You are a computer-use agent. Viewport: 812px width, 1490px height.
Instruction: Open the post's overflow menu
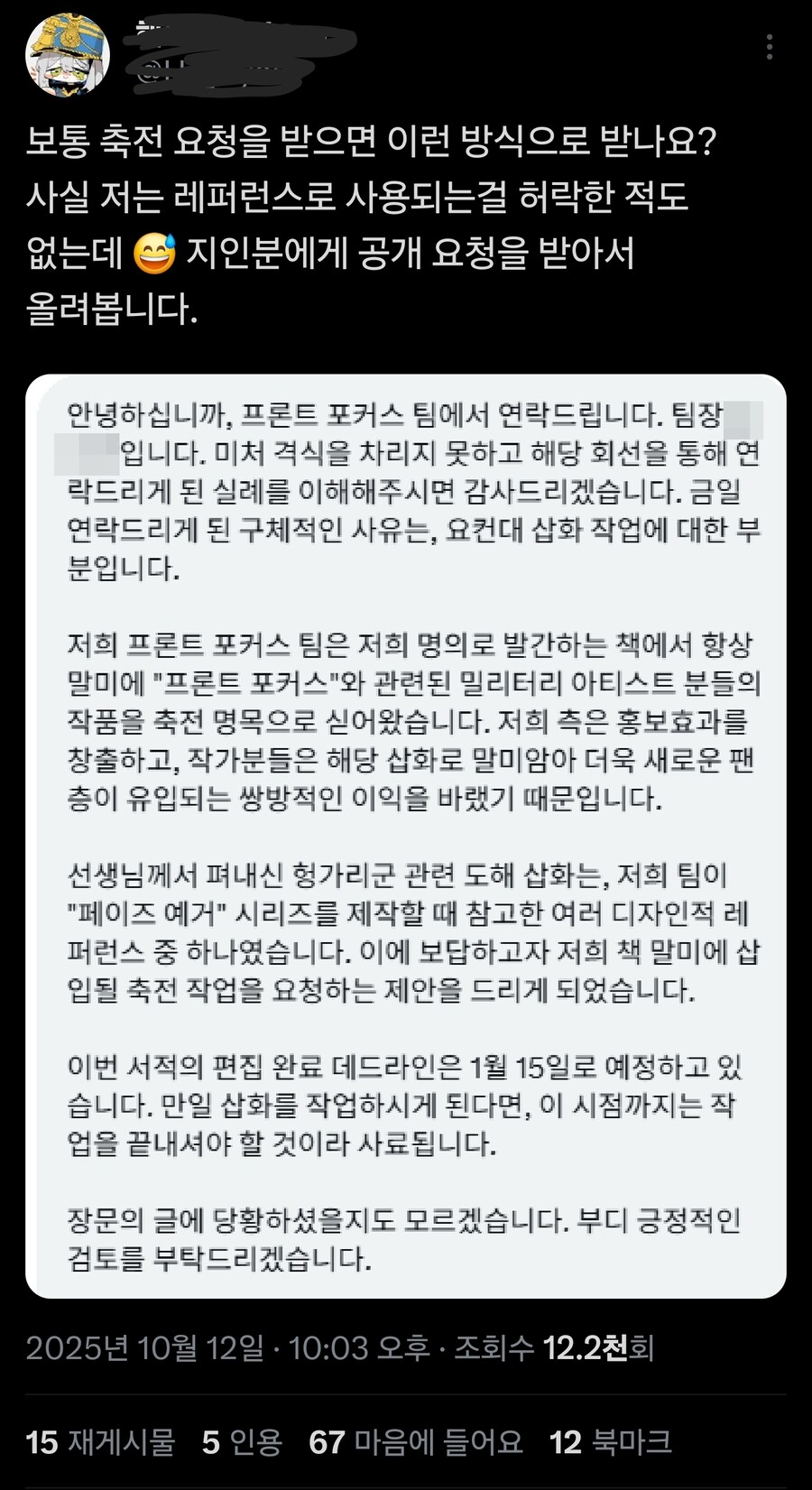(x=770, y=46)
